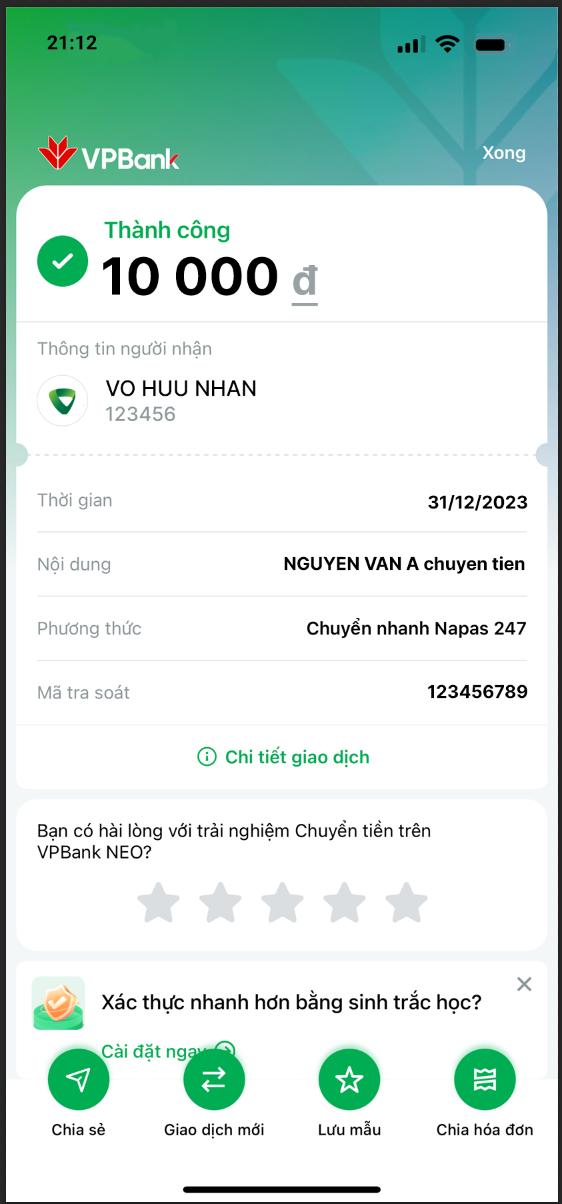Select the third rating star
562x1204 pixels.
pyautogui.click(x=282, y=903)
